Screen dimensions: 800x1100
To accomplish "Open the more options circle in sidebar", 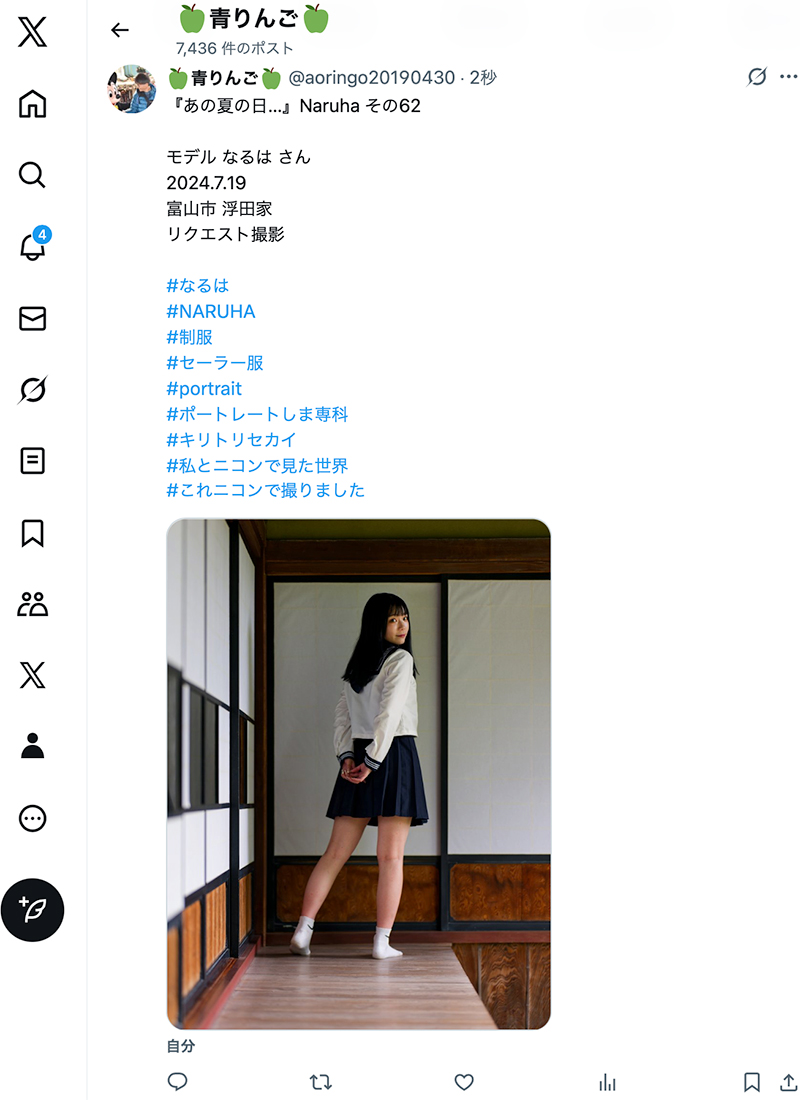I will [32, 818].
